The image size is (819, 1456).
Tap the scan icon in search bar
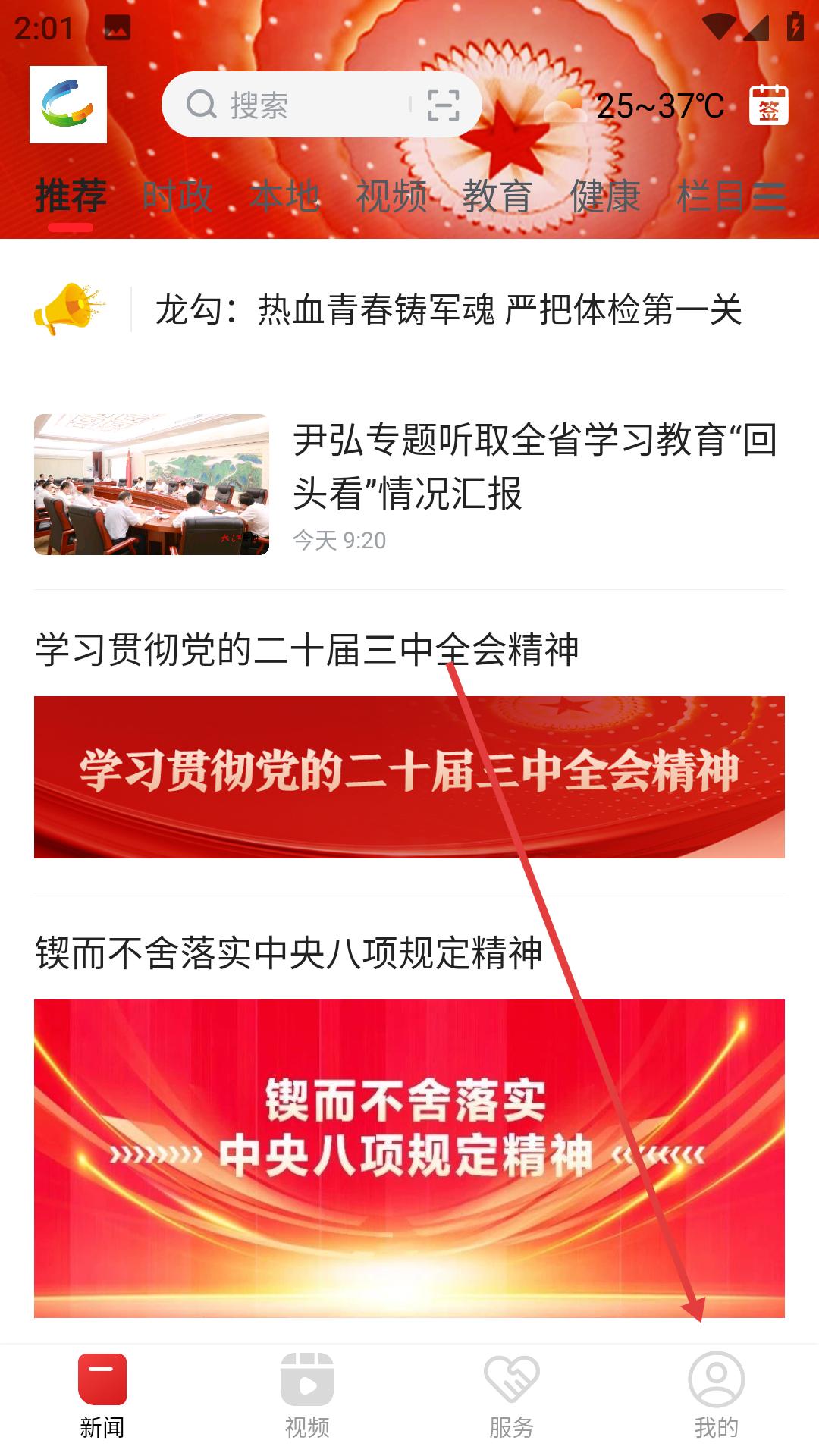click(444, 105)
